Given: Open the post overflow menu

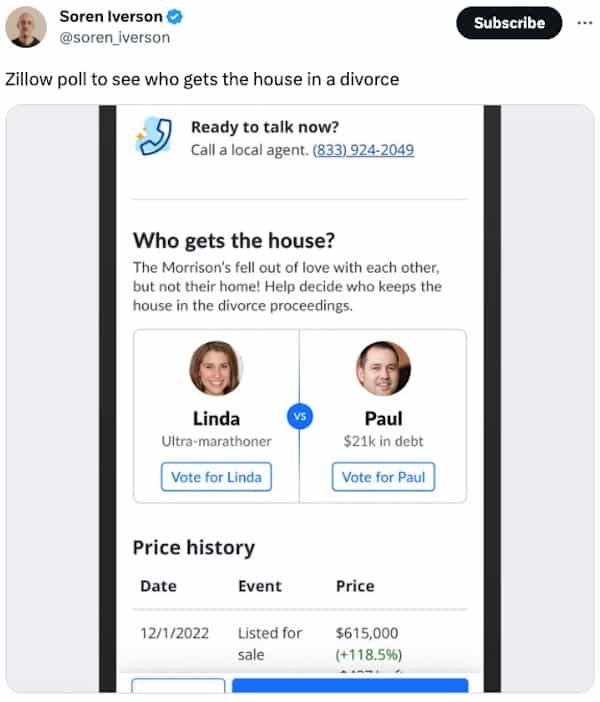Looking at the screenshot, I should pos(584,22).
